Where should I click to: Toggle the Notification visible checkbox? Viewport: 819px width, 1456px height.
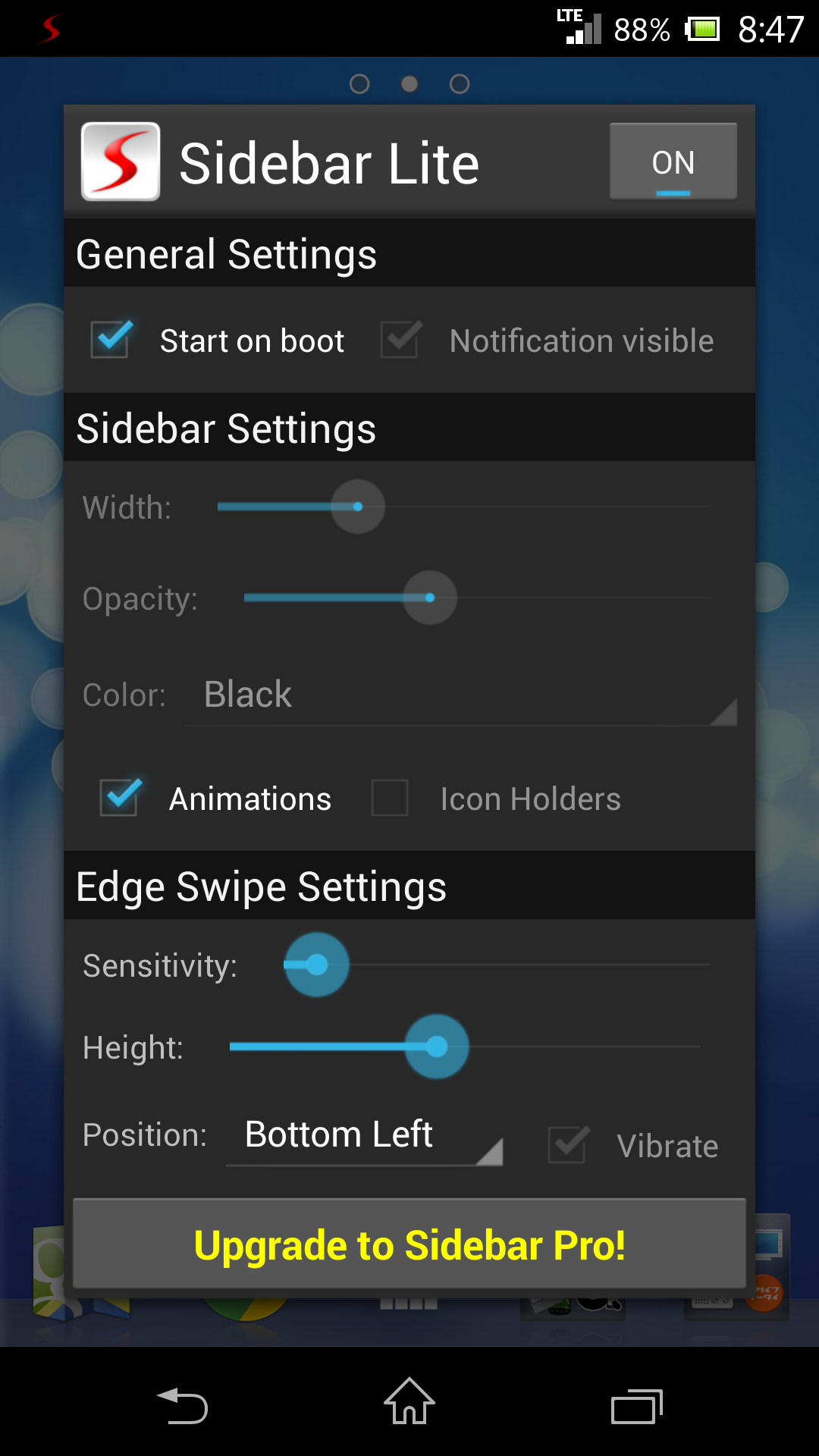[x=400, y=340]
